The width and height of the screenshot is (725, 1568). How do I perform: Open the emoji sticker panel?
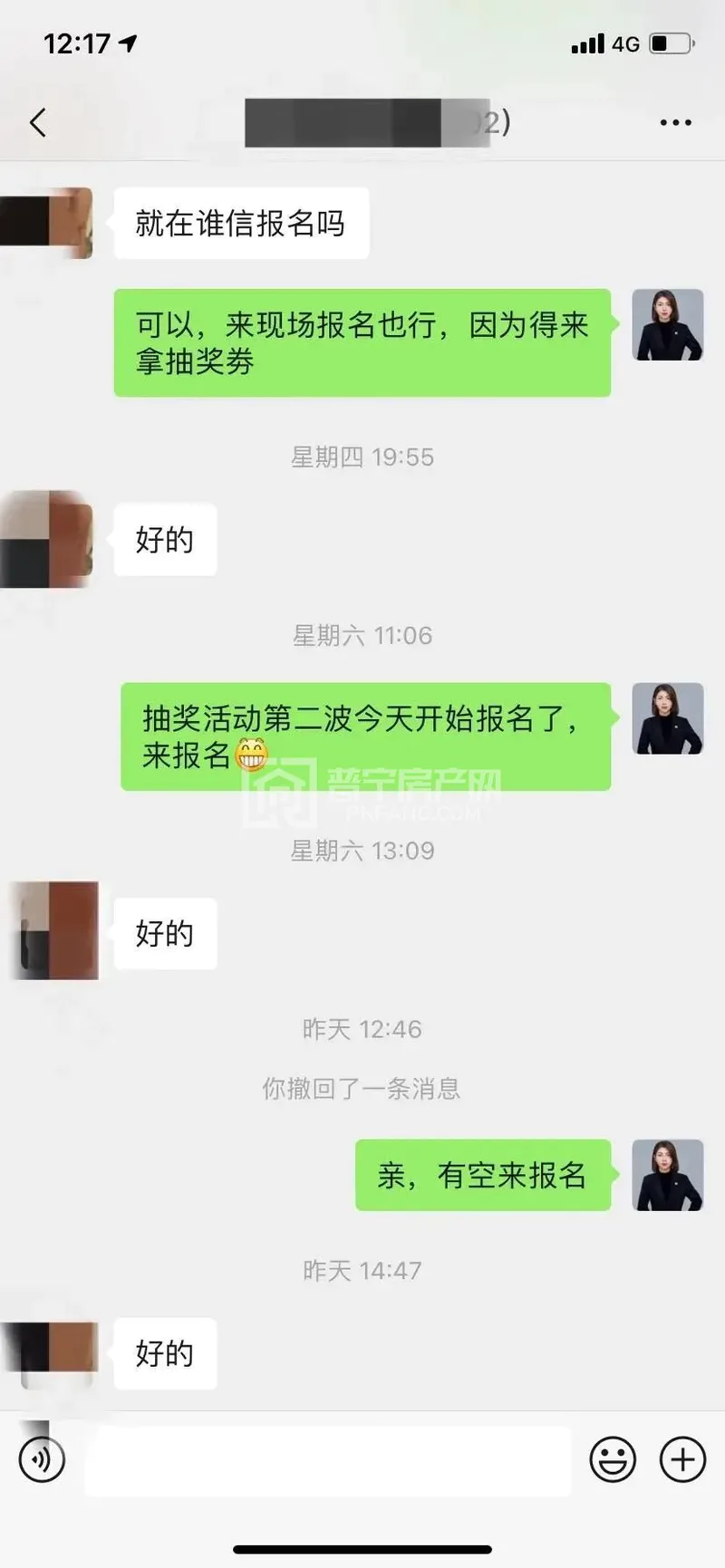point(613,1459)
